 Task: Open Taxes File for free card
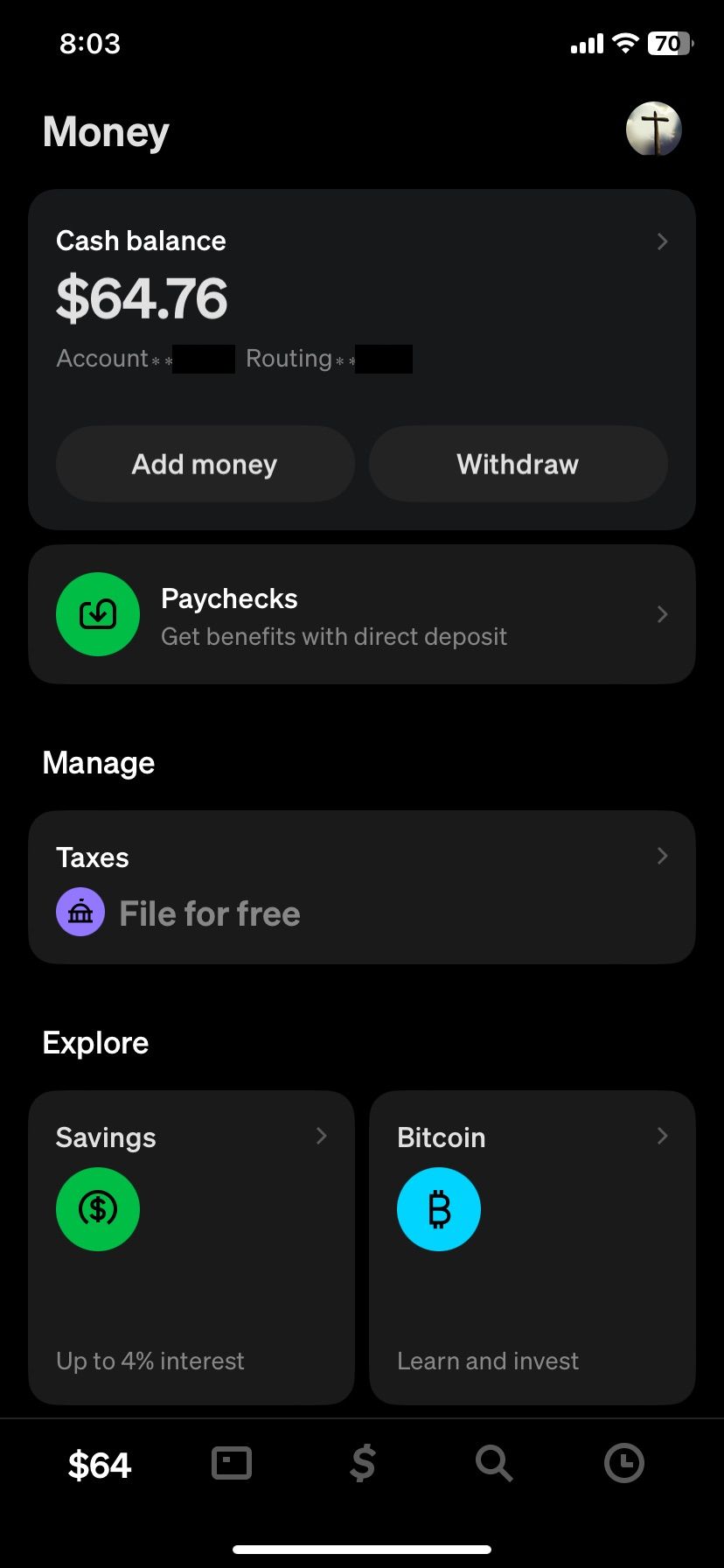tap(361, 887)
